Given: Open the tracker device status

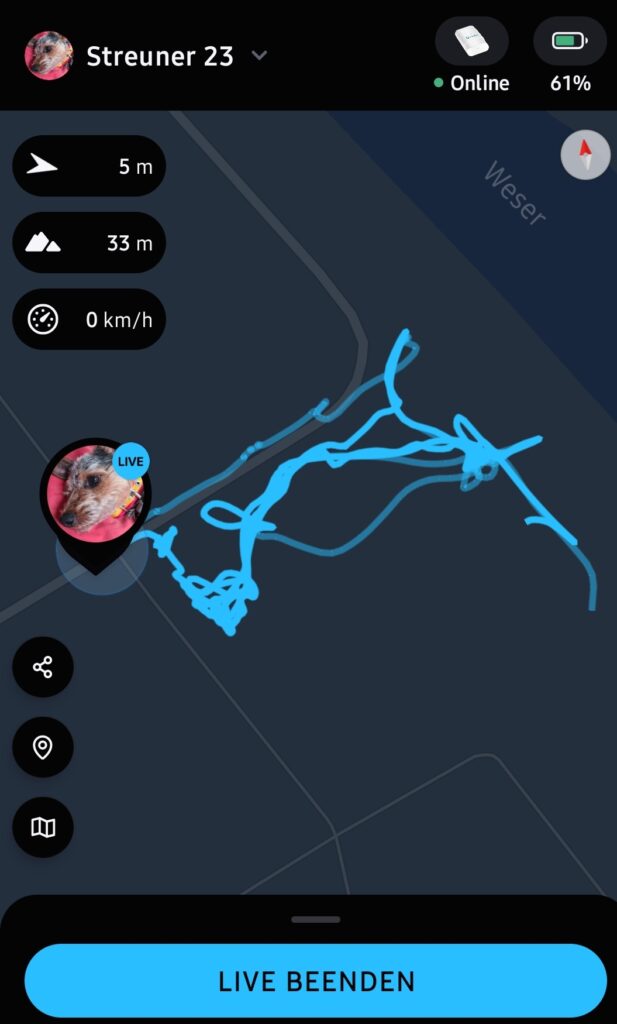Looking at the screenshot, I should (x=471, y=42).
